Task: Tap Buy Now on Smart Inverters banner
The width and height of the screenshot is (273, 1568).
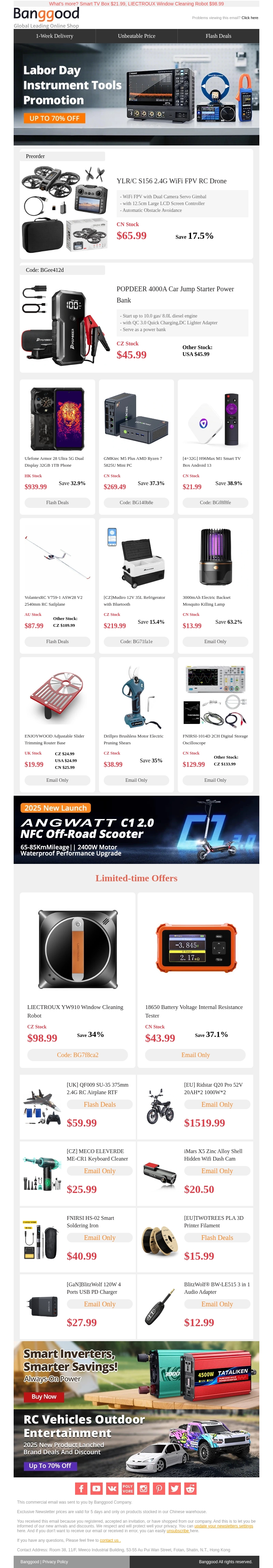Action: (x=44, y=1396)
